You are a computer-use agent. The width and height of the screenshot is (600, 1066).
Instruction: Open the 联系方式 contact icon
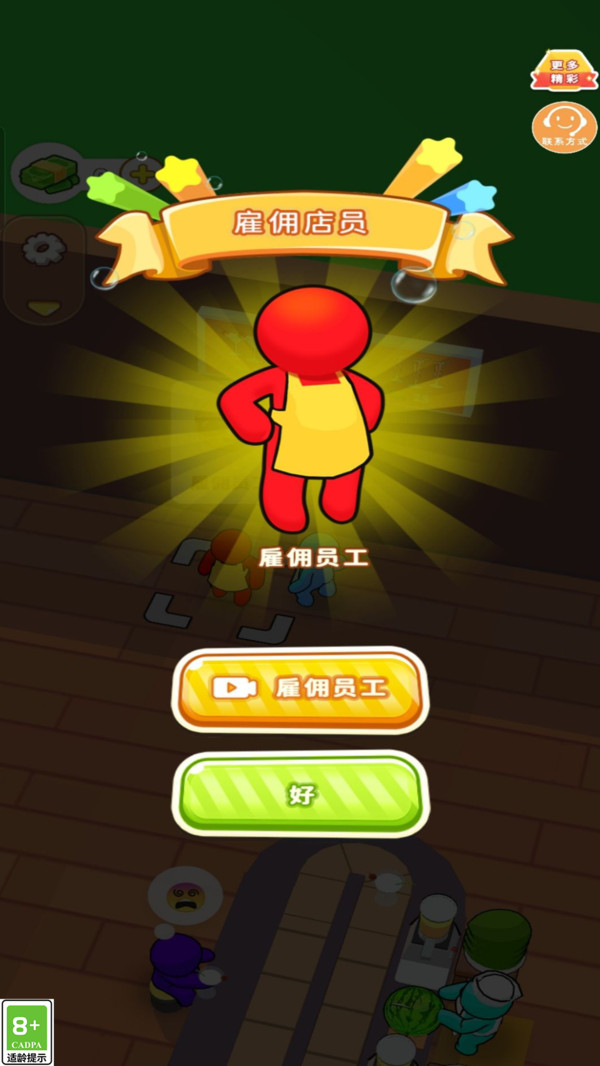(x=565, y=126)
